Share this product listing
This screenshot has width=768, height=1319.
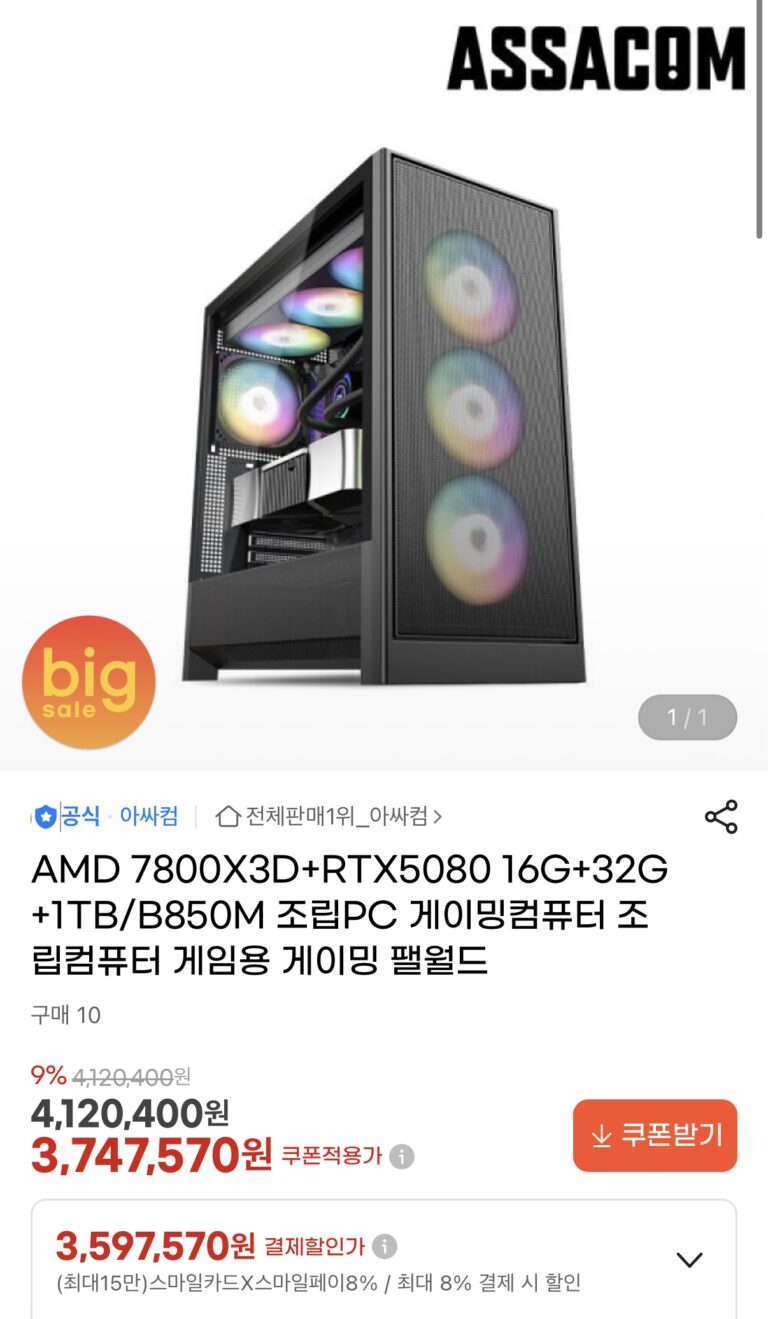point(721,817)
